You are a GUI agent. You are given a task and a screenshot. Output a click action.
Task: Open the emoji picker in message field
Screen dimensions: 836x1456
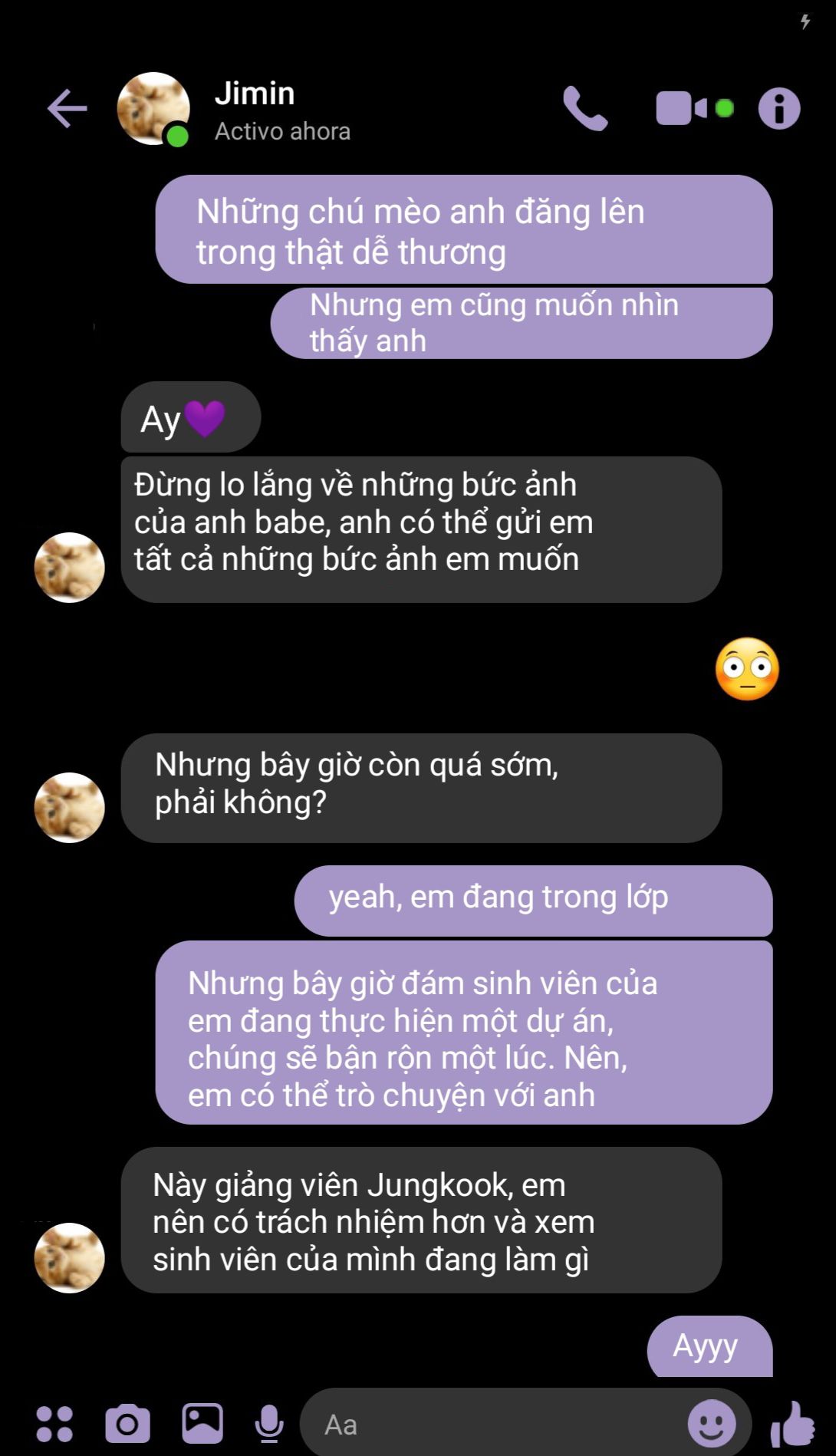pos(711,1424)
